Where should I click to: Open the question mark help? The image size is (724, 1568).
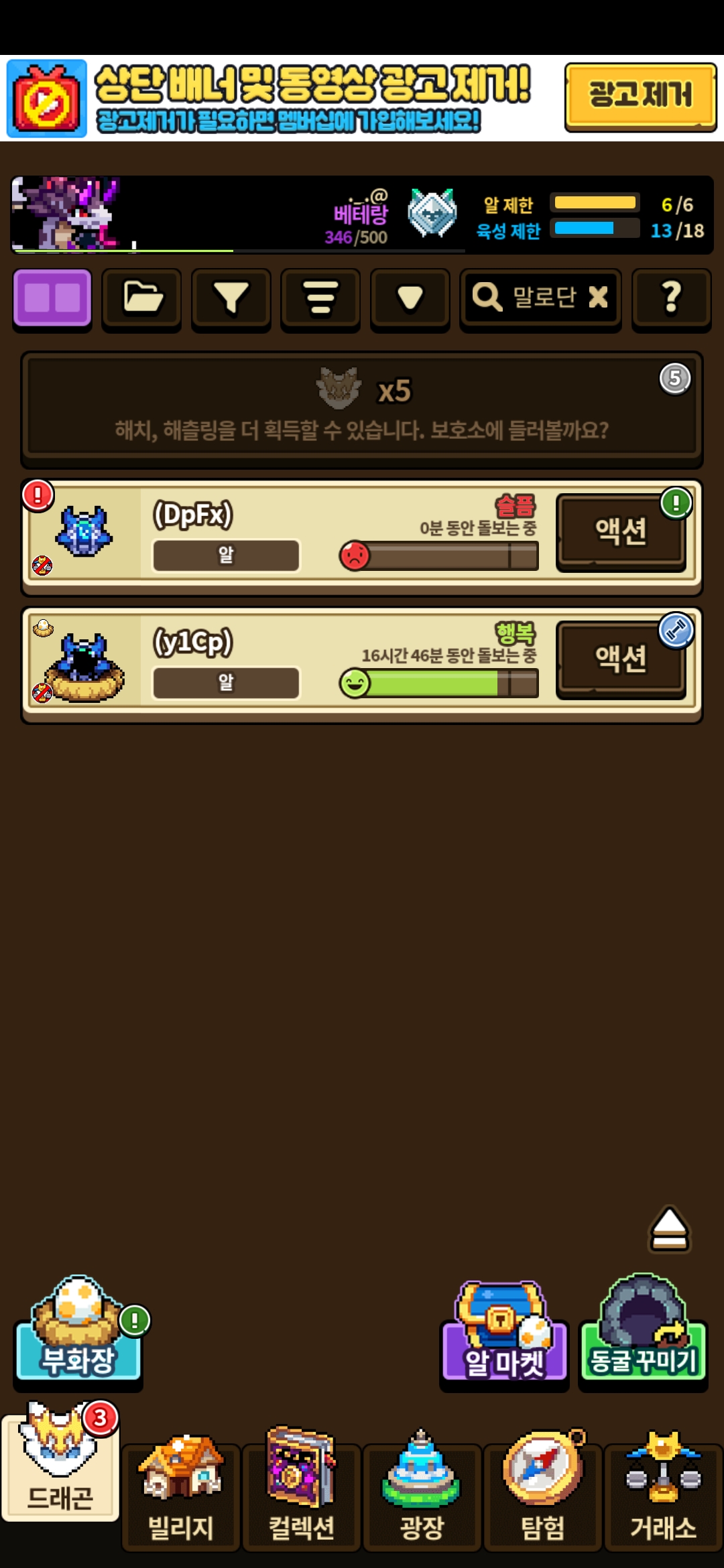[x=671, y=298]
